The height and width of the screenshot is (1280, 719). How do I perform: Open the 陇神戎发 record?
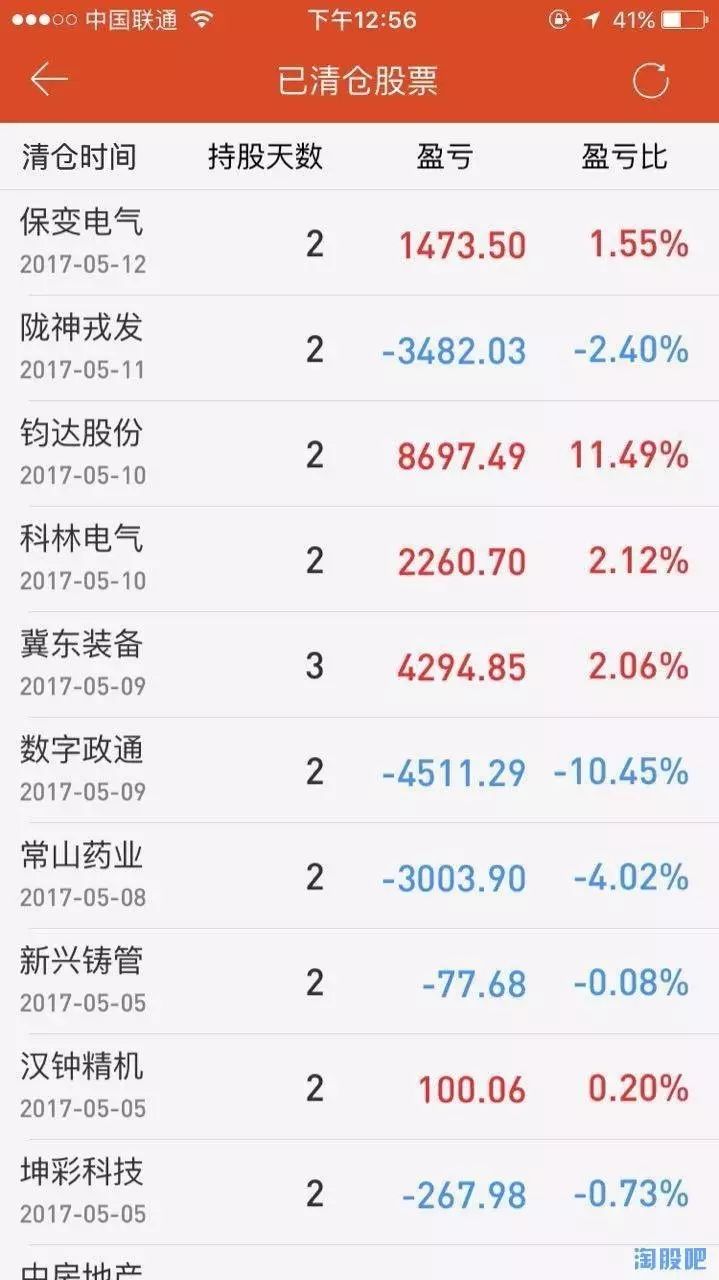359,349
